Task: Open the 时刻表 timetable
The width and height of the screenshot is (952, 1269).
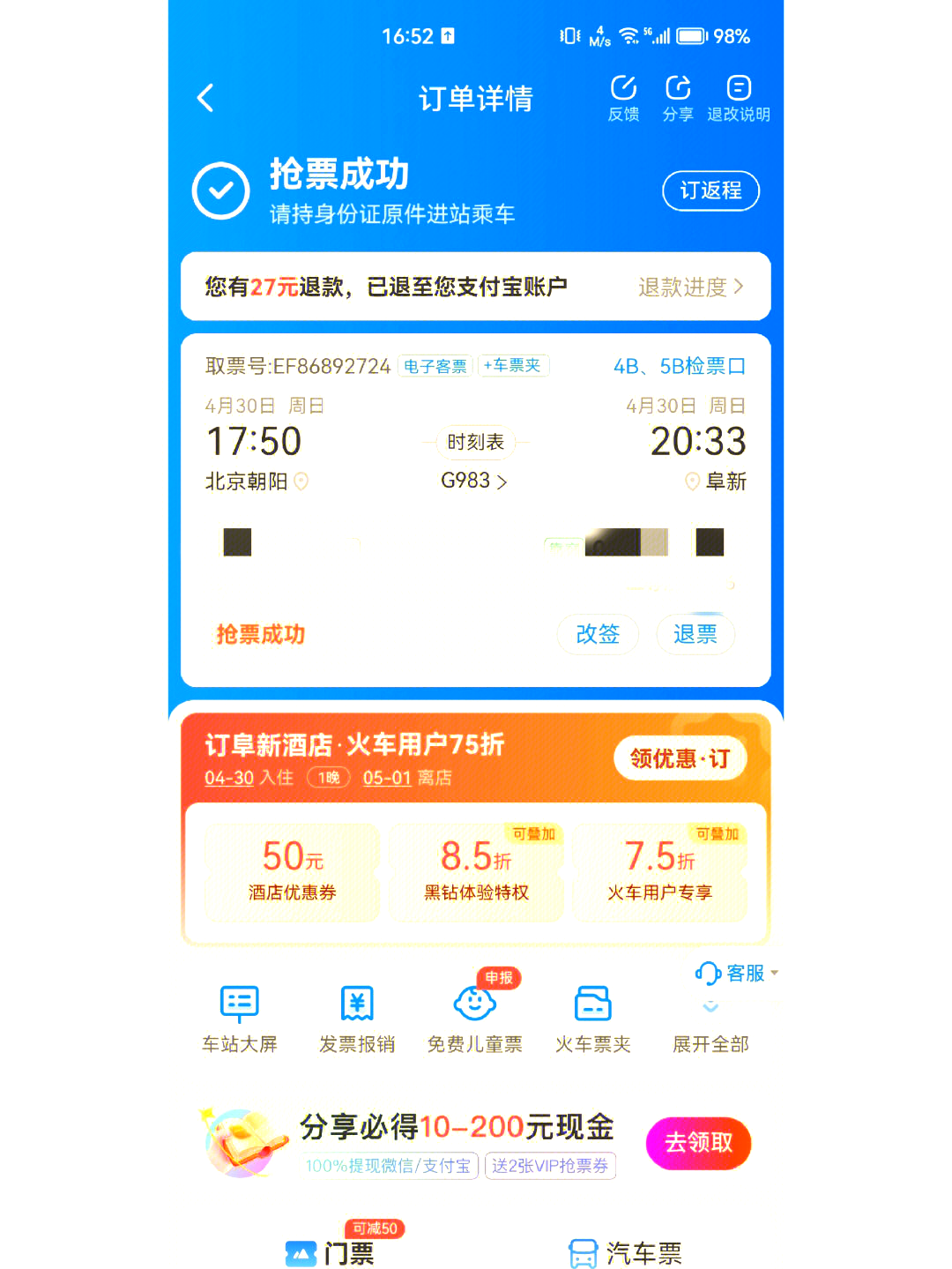Action: (475, 442)
